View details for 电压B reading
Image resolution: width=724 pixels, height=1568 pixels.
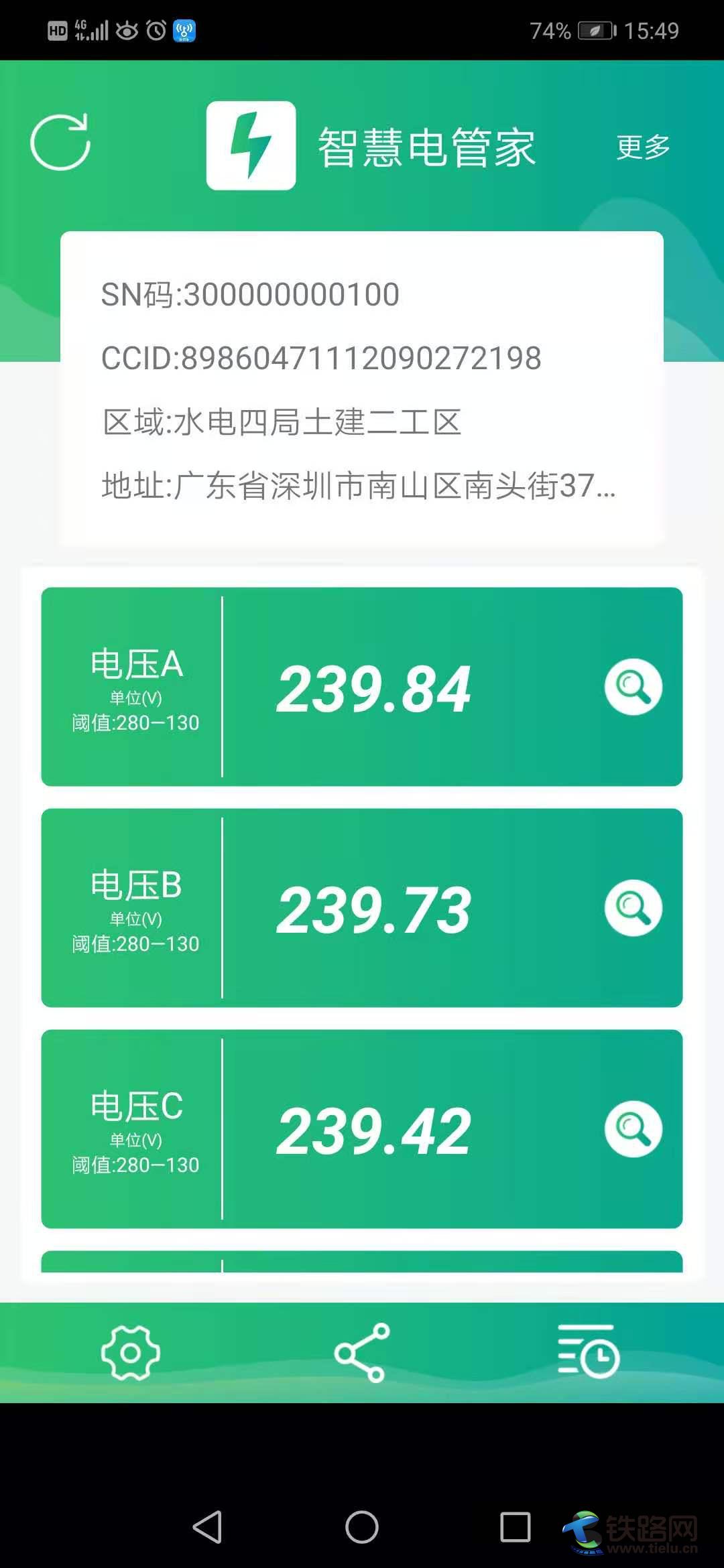[x=633, y=908]
